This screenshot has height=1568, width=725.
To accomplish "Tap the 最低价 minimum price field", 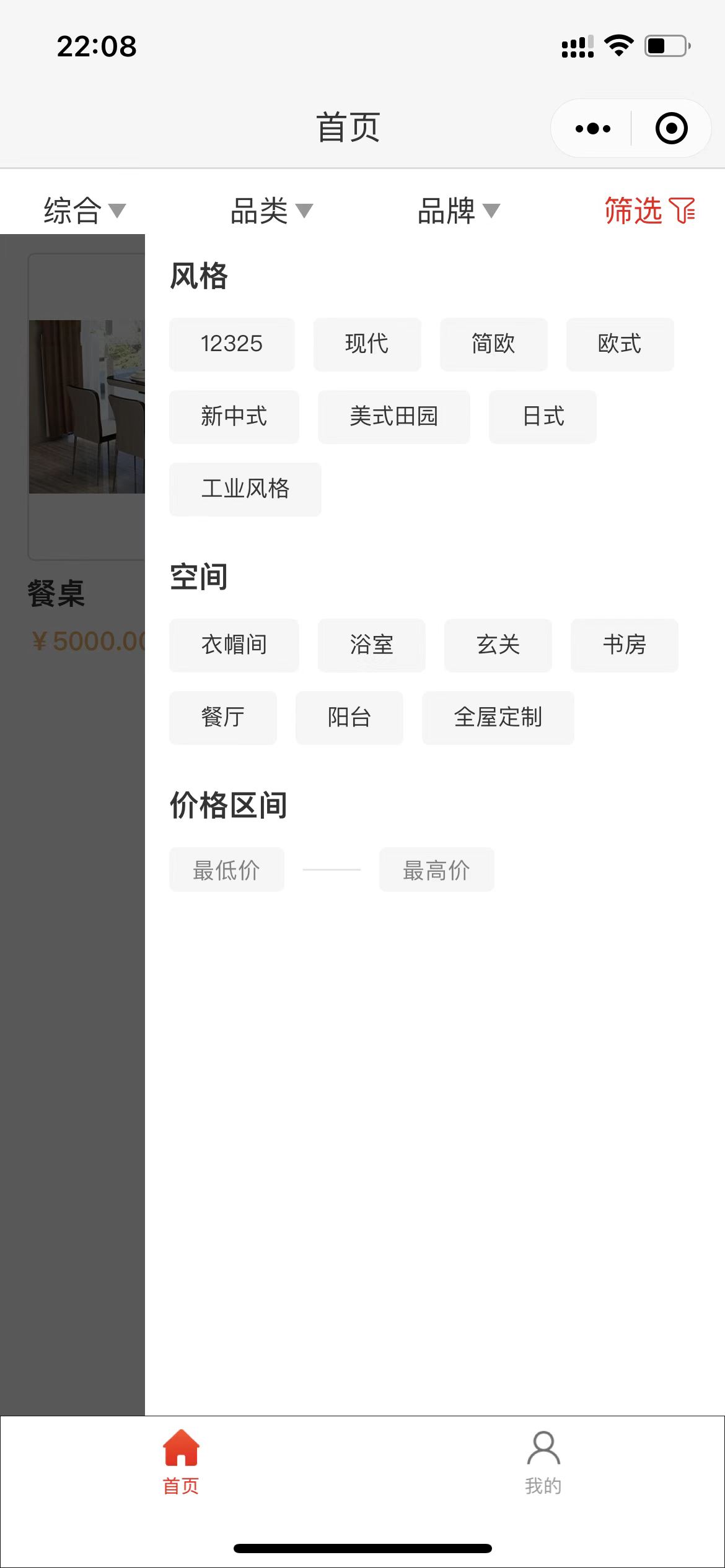I will point(226,869).
